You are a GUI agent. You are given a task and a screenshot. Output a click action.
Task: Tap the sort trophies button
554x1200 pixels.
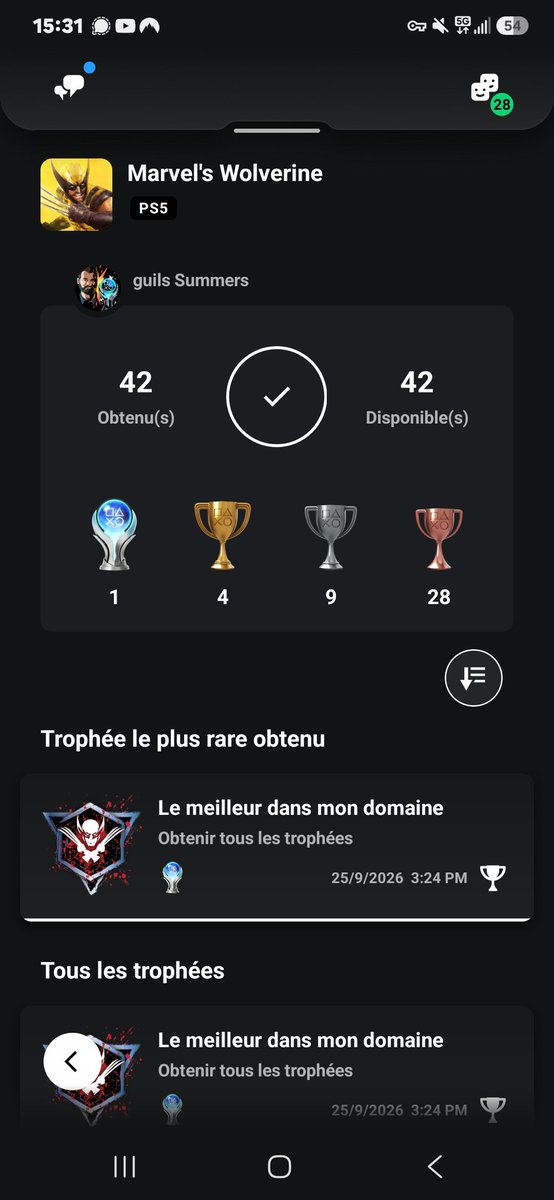473,678
